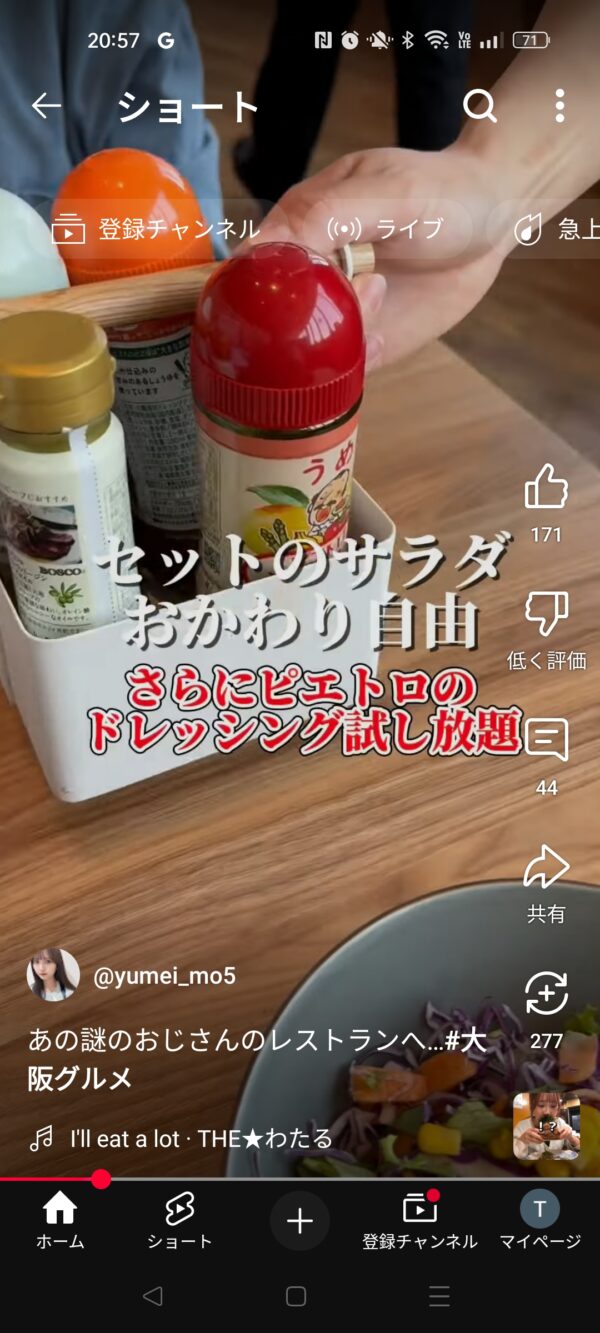Screen dimensions: 600x1333
Task: Open search with the magnifier icon
Action: pos(480,106)
